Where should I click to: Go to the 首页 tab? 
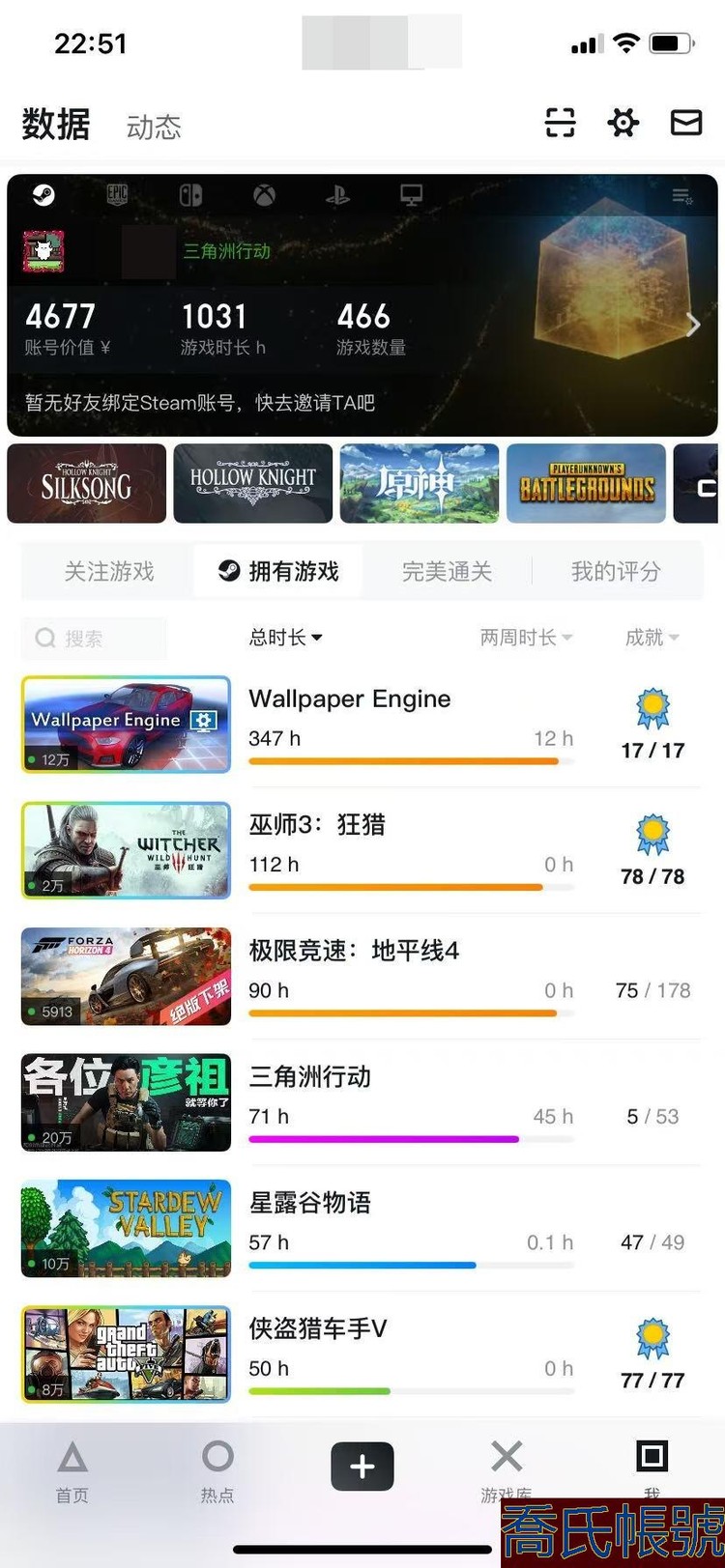click(72, 1471)
